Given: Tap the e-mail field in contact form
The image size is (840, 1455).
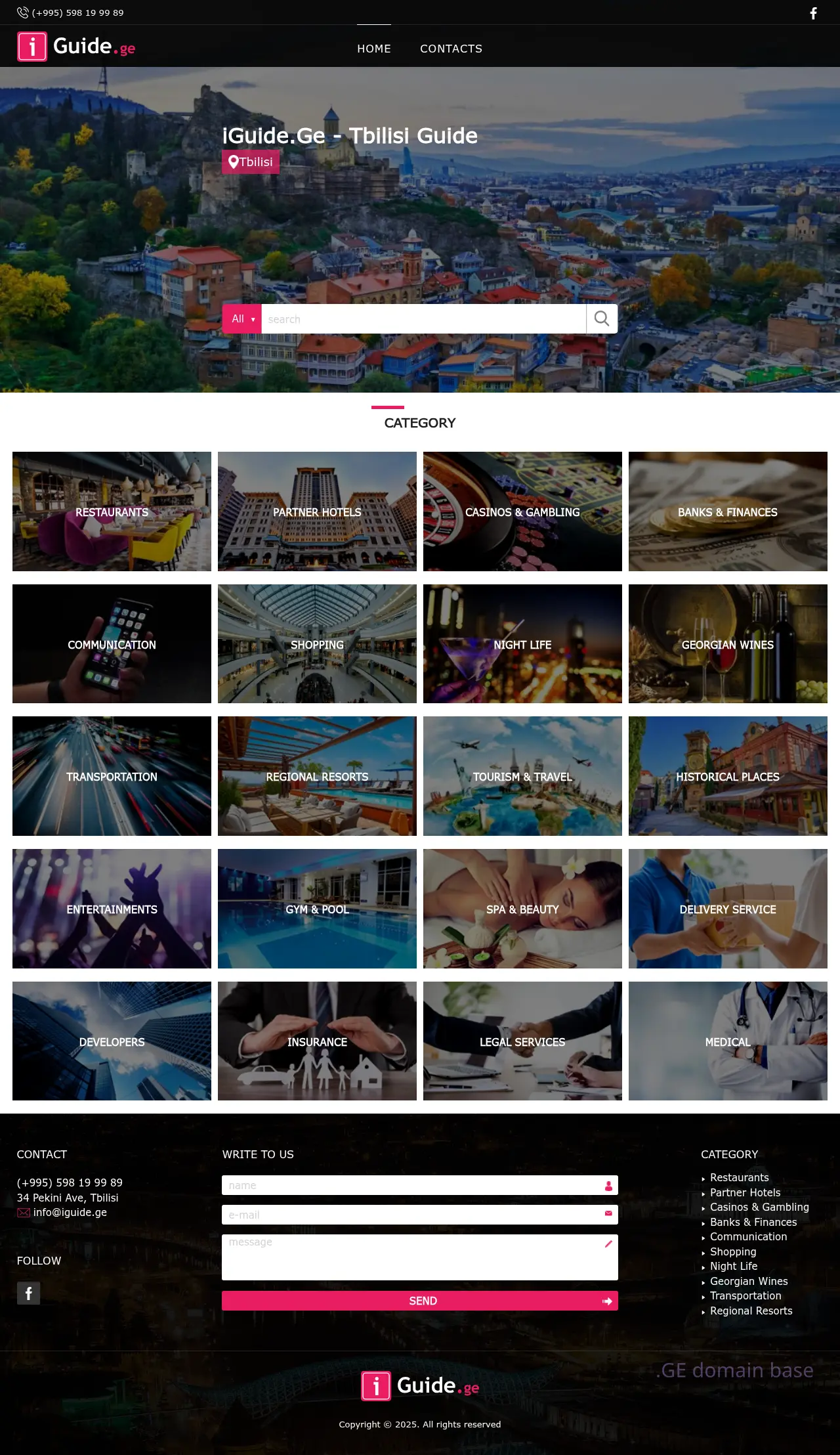Looking at the screenshot, I should pos(413,1215).
